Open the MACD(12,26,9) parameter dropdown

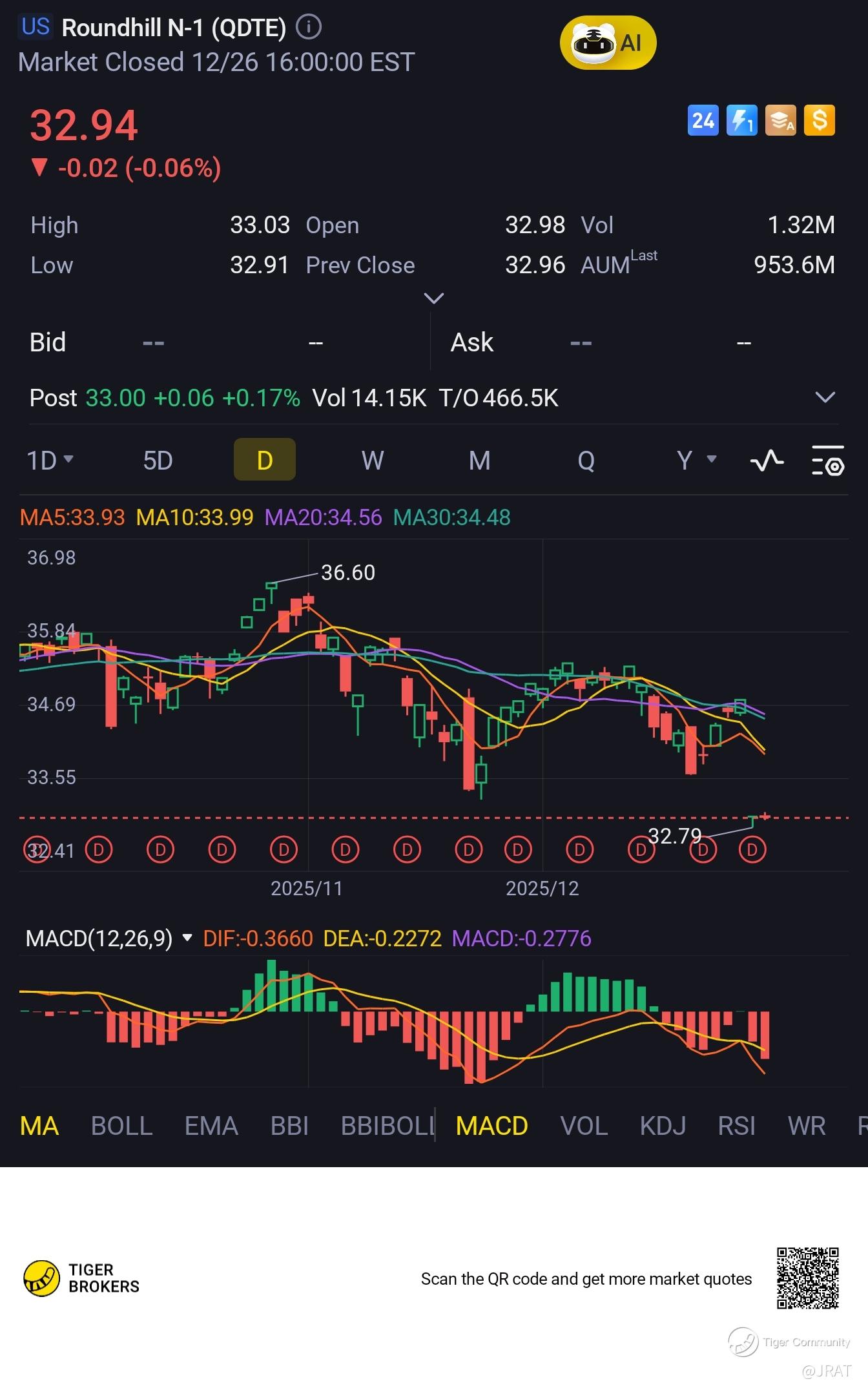pyautogui.click(x=187, y=938)
